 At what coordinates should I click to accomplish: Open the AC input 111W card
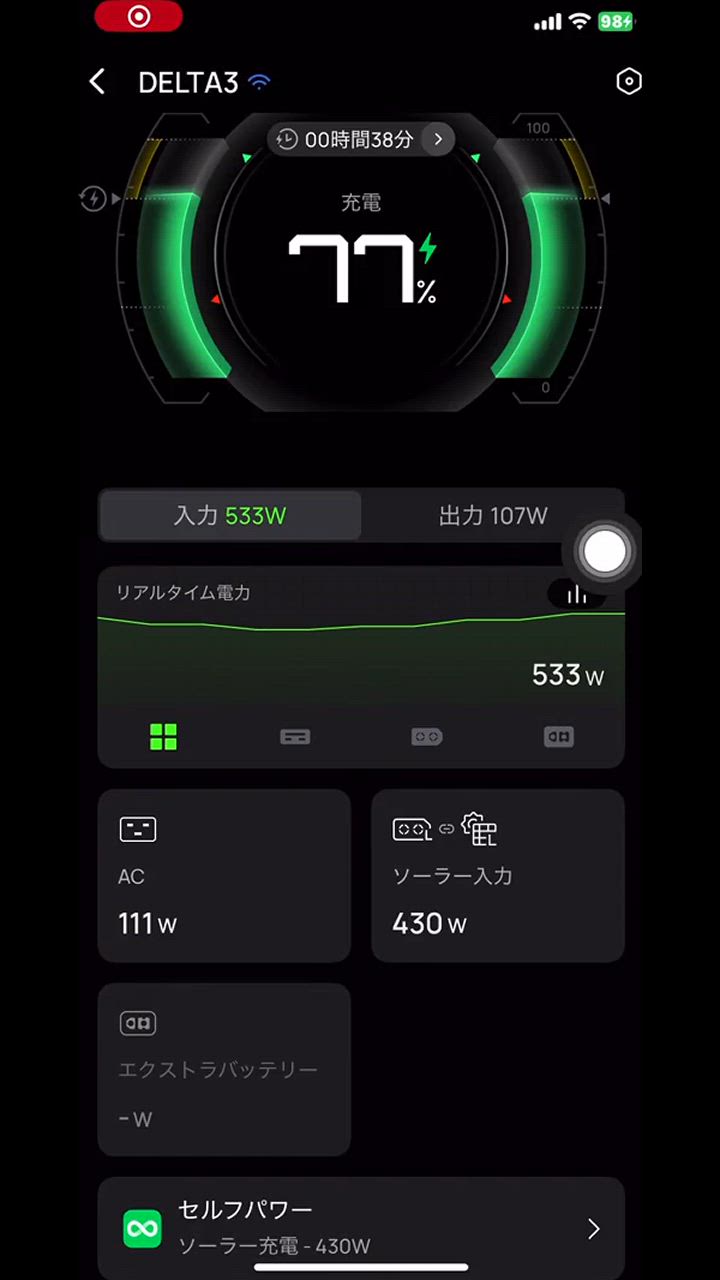(x=224, y=876)
